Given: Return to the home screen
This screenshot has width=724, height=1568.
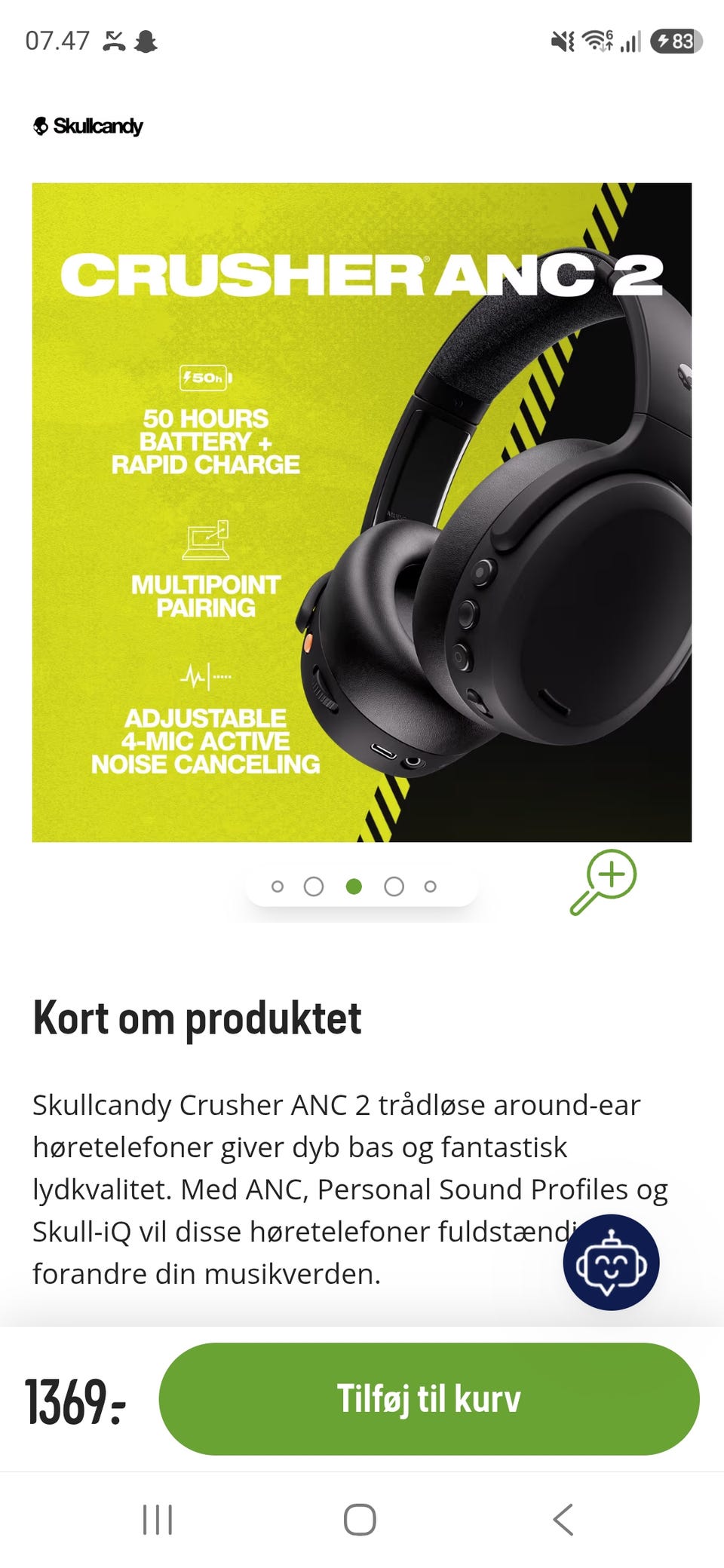Looking at the screenshot, I should pyautogui.click(x=360, y=1519).
